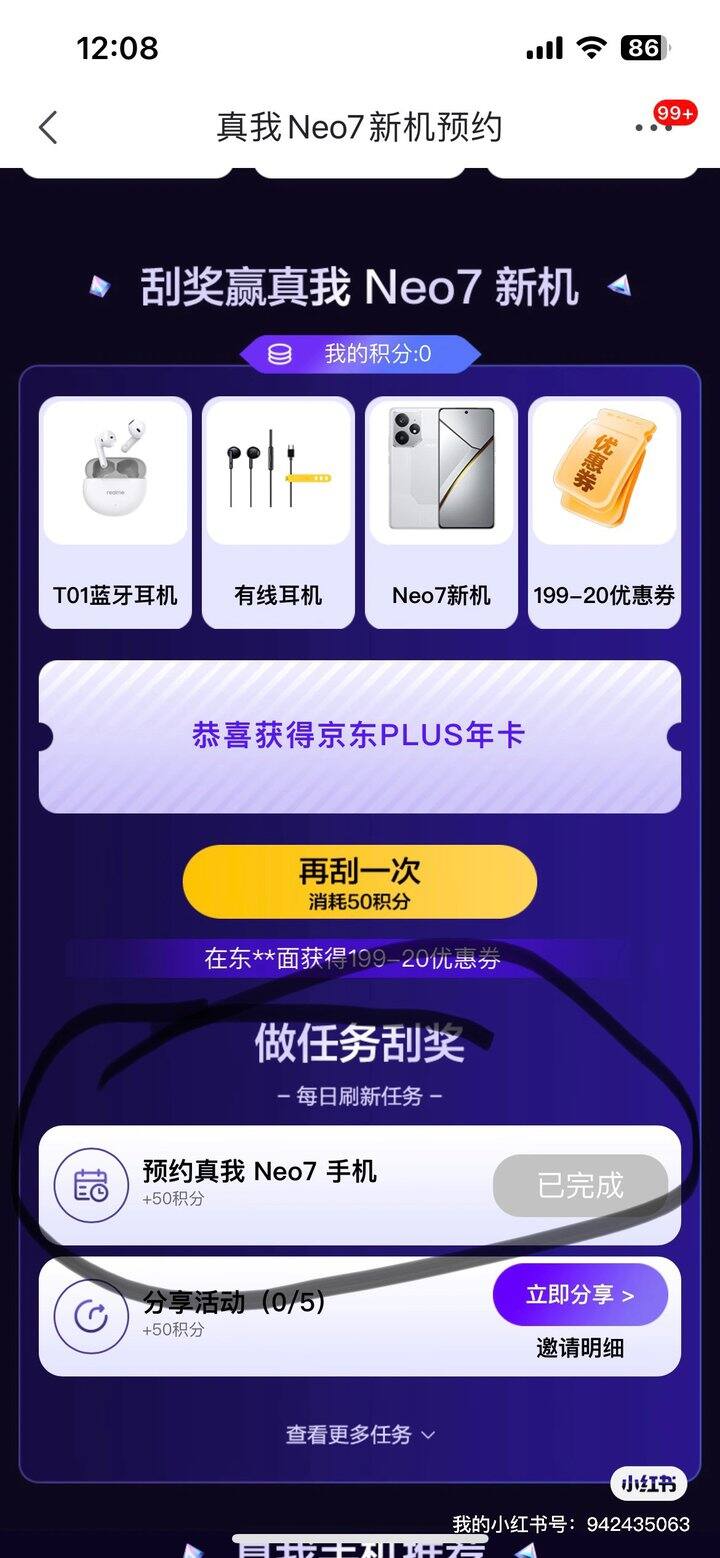Tap 再刮一次 to scratch again
This screenshot has width=720, height=1558.
[360, 882]
